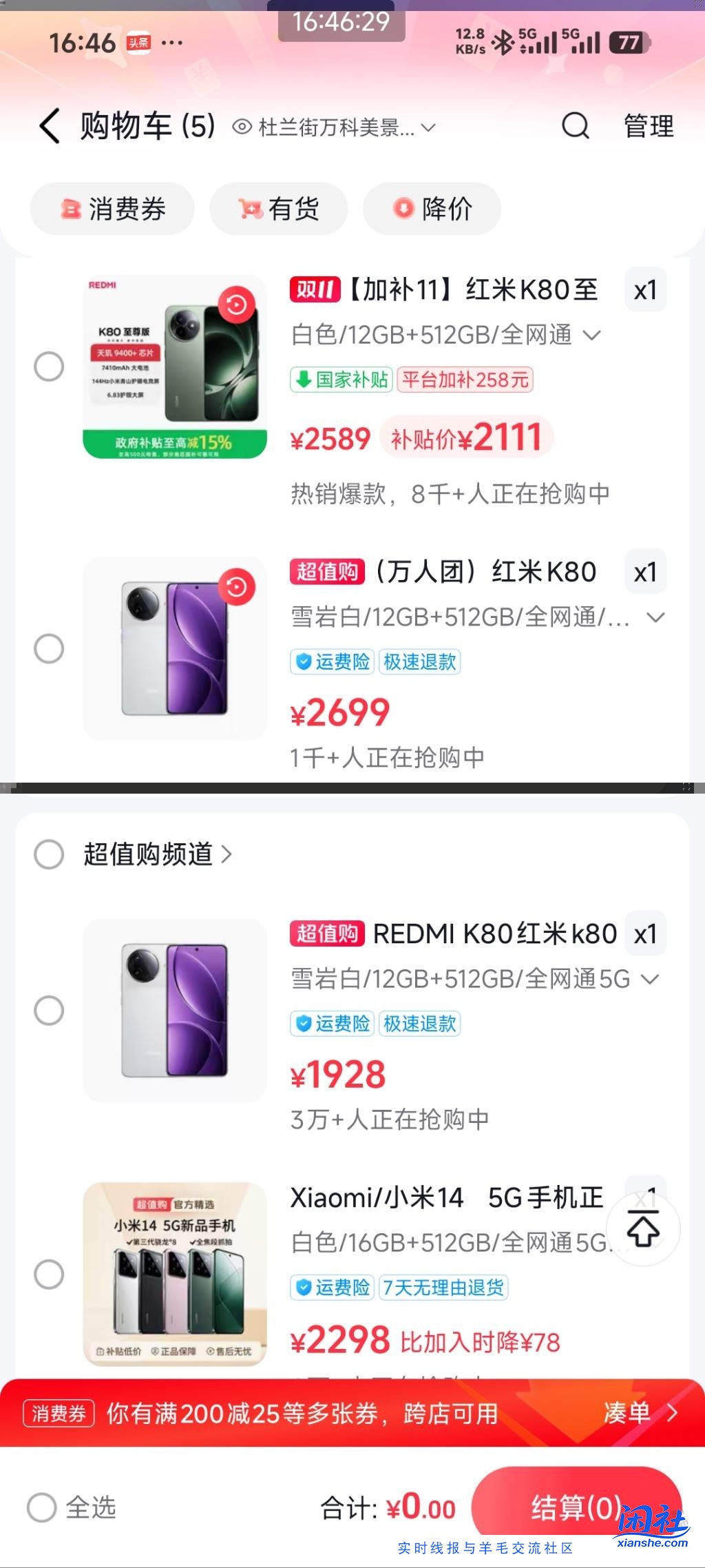Expand specs for 白色/12GB+512GB/全网通

point(590,336)
